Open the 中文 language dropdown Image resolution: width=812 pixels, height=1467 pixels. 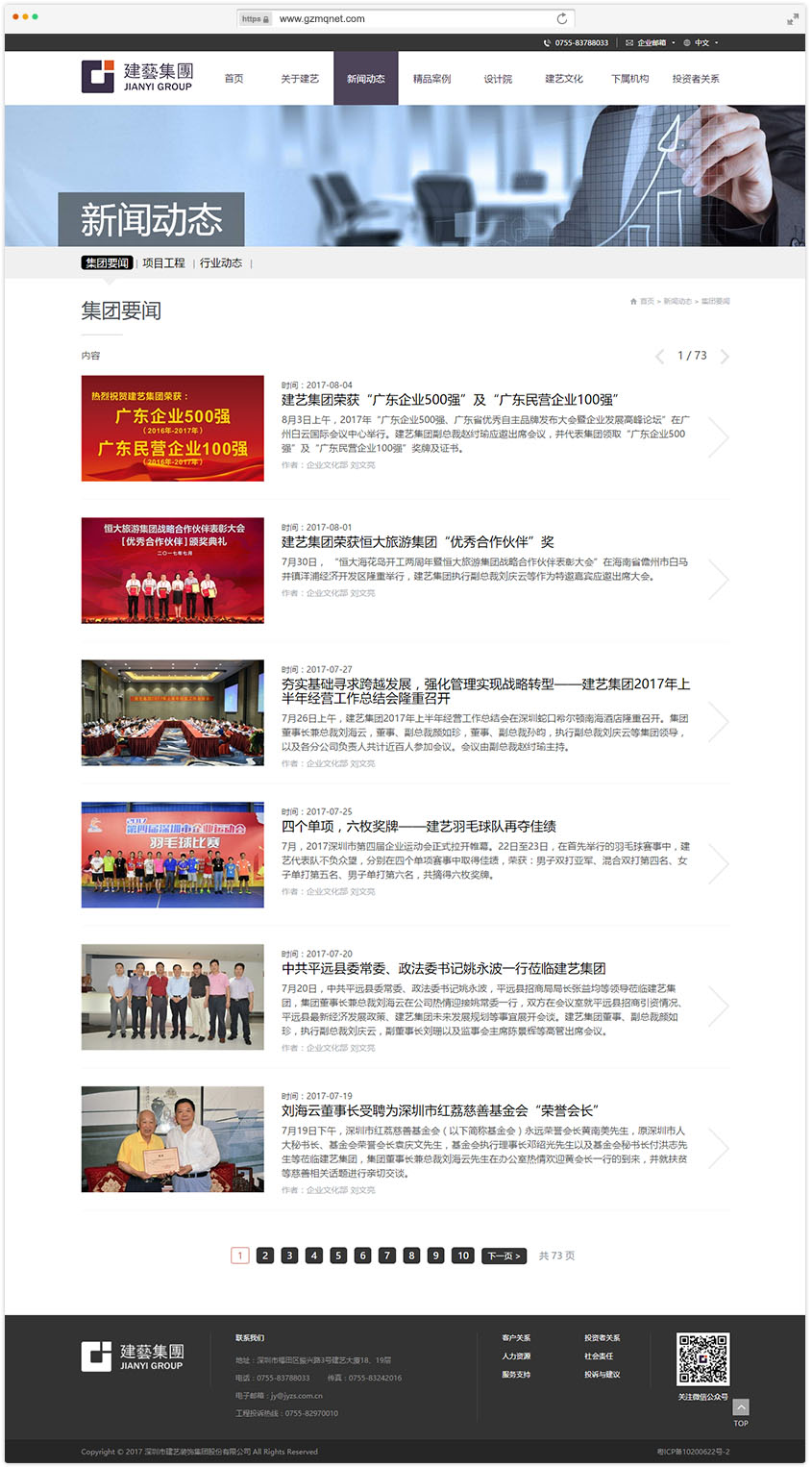701,43
